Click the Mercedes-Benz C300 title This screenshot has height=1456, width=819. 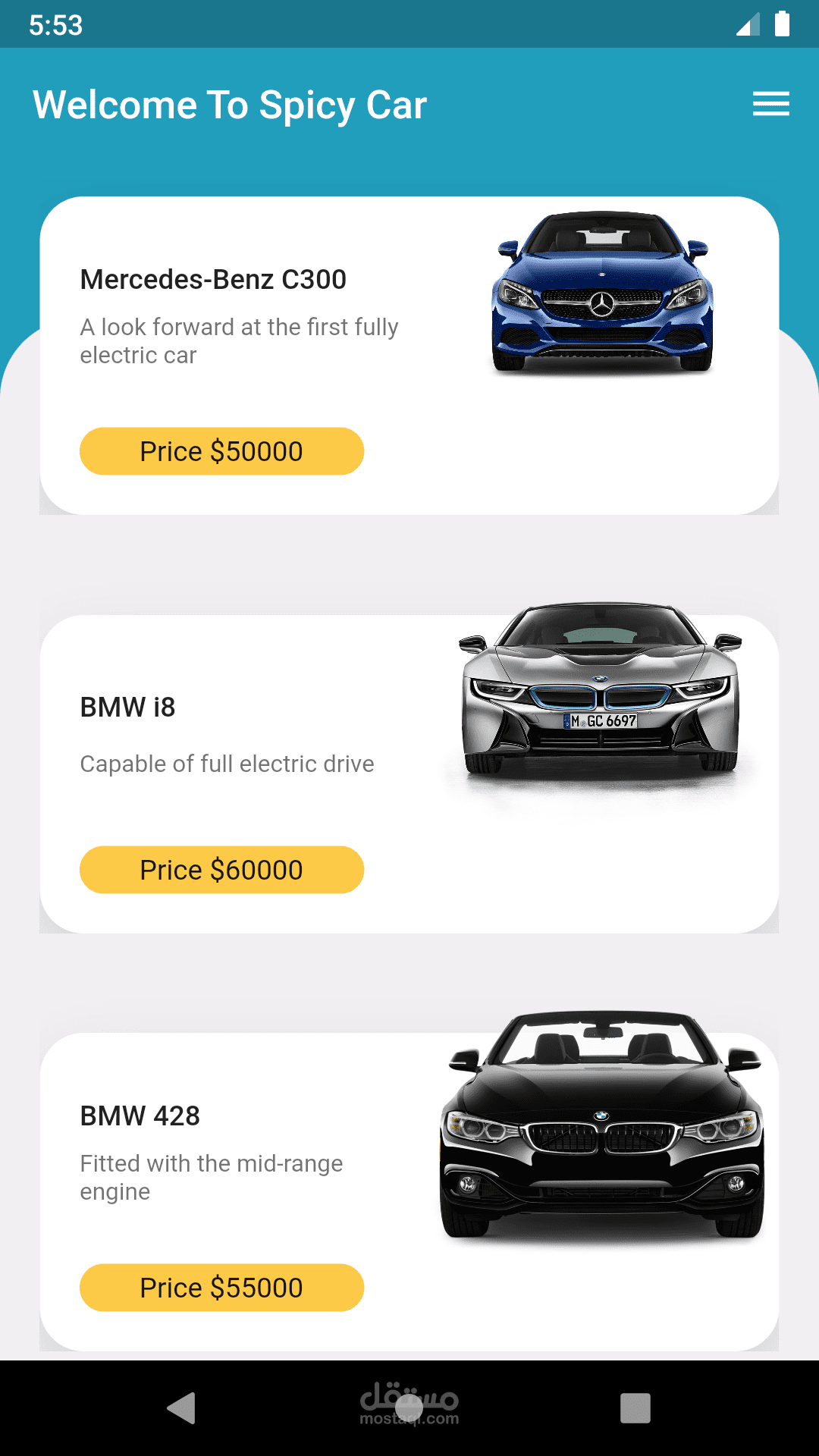pos(212,279)
